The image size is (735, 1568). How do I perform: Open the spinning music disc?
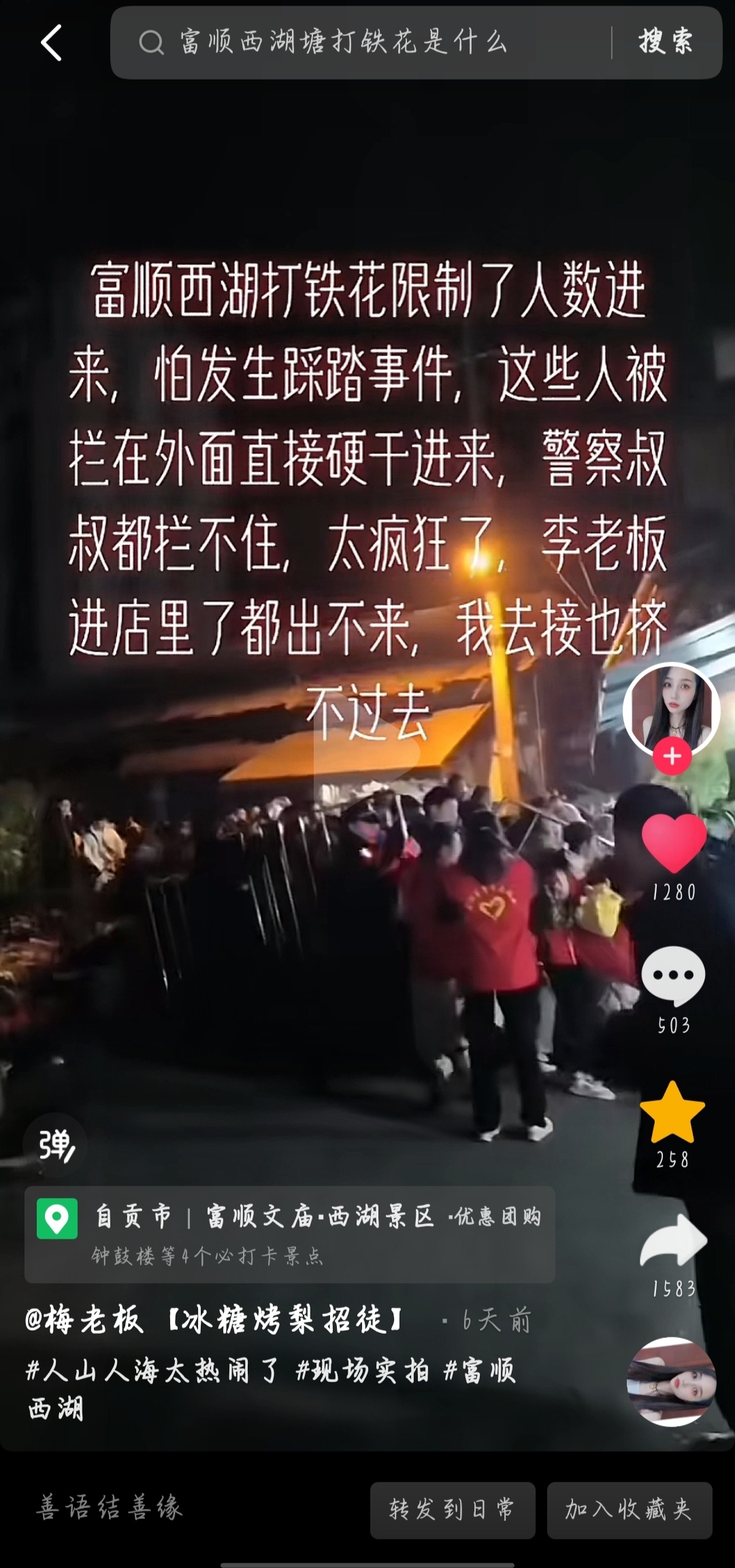(x=671, y=1382)
